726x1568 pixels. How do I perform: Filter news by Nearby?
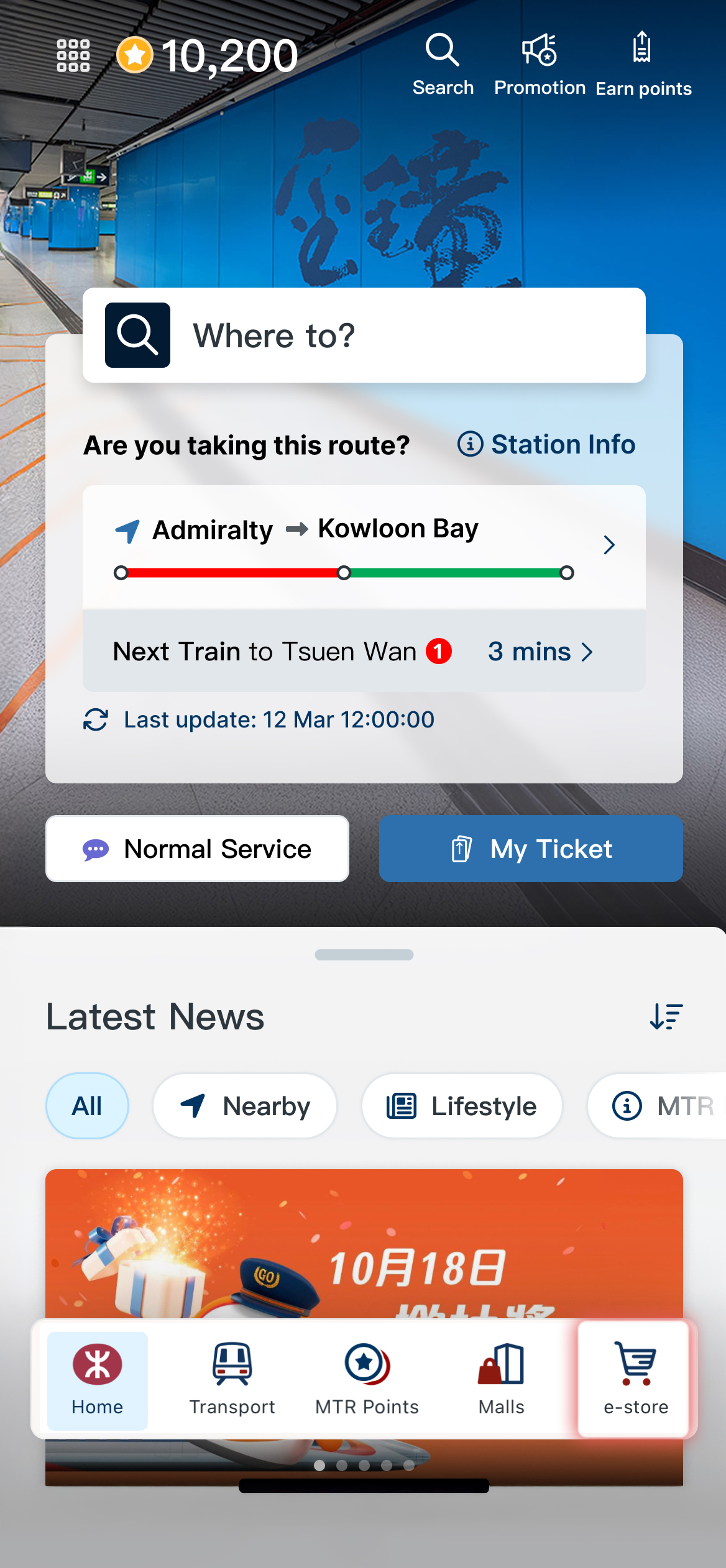pos(245,1106)
